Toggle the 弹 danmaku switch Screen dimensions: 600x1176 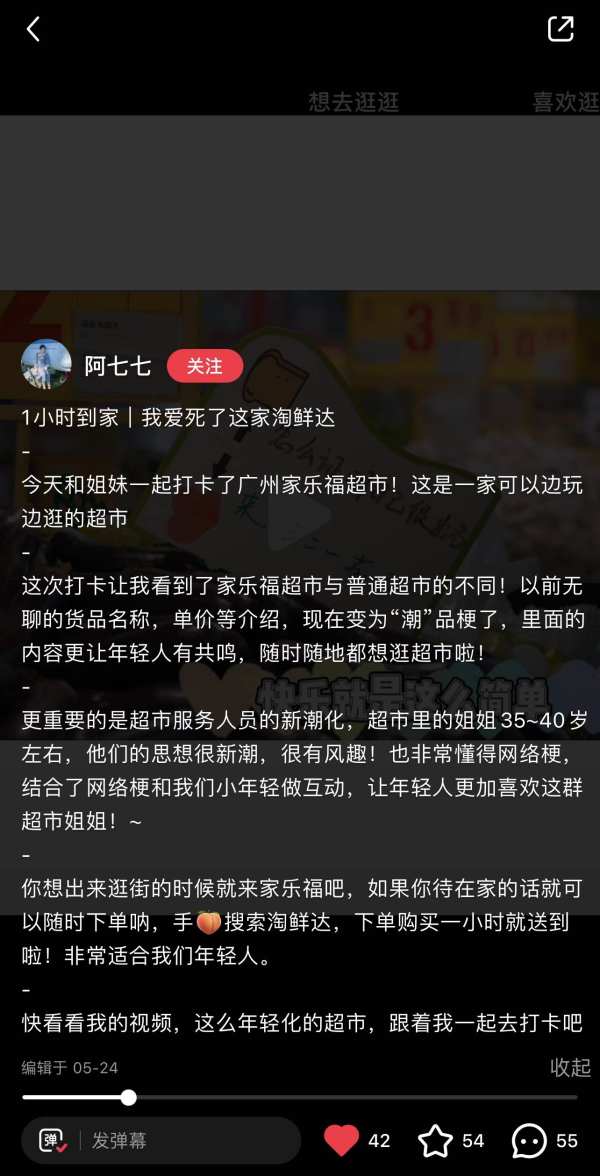tap(54, 1140)
